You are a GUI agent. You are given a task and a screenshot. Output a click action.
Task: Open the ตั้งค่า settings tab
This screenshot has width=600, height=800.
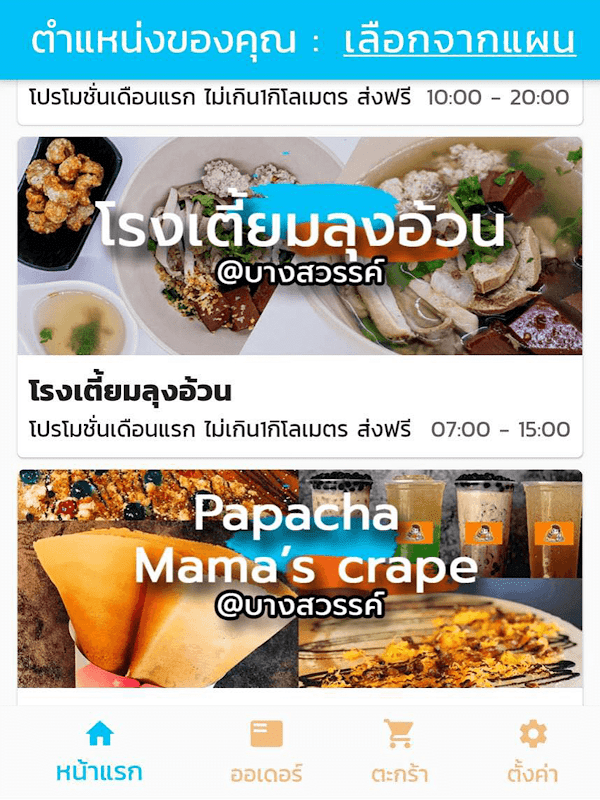click(533, 752)
